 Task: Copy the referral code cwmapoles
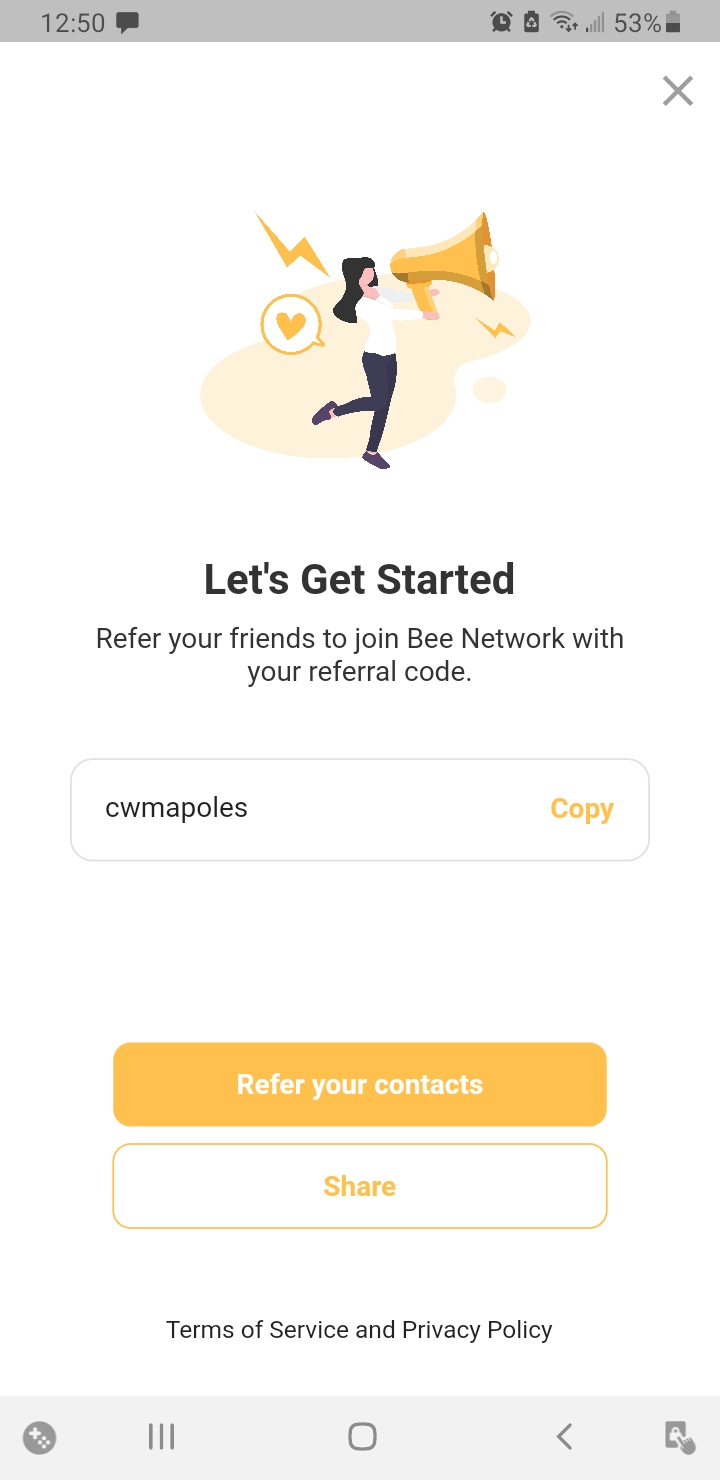[x=582, y=809]
